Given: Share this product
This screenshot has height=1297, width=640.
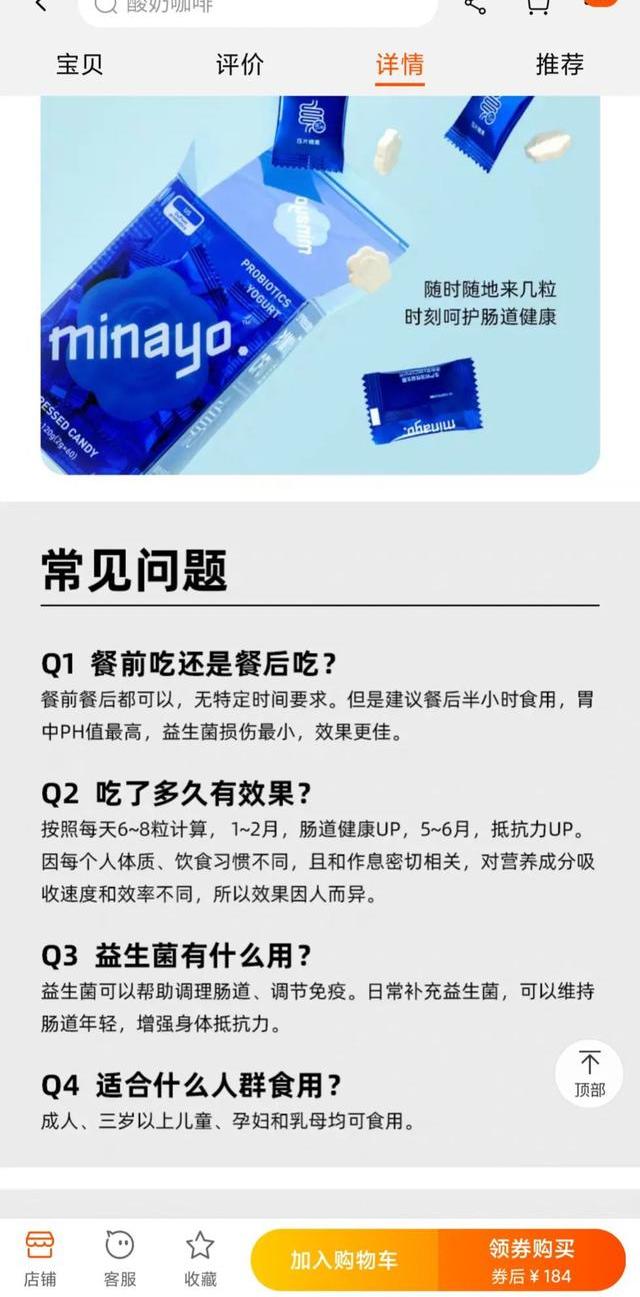Looking at the screenshot, I should pyautogui.click(x=475, y=6).
